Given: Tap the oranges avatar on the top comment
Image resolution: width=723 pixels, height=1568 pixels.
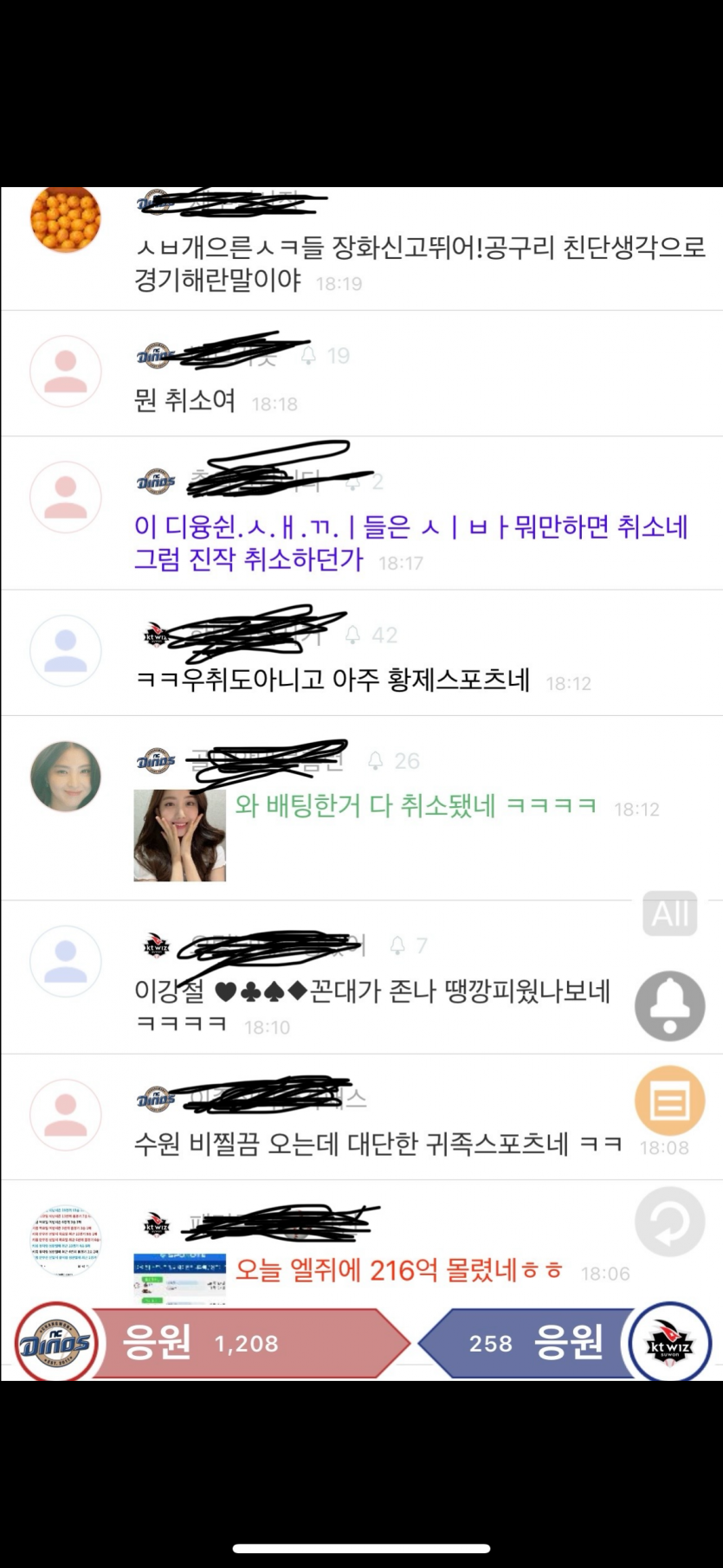Looking at the screenshot, I should pyautogui.click(x=66, y=219).
